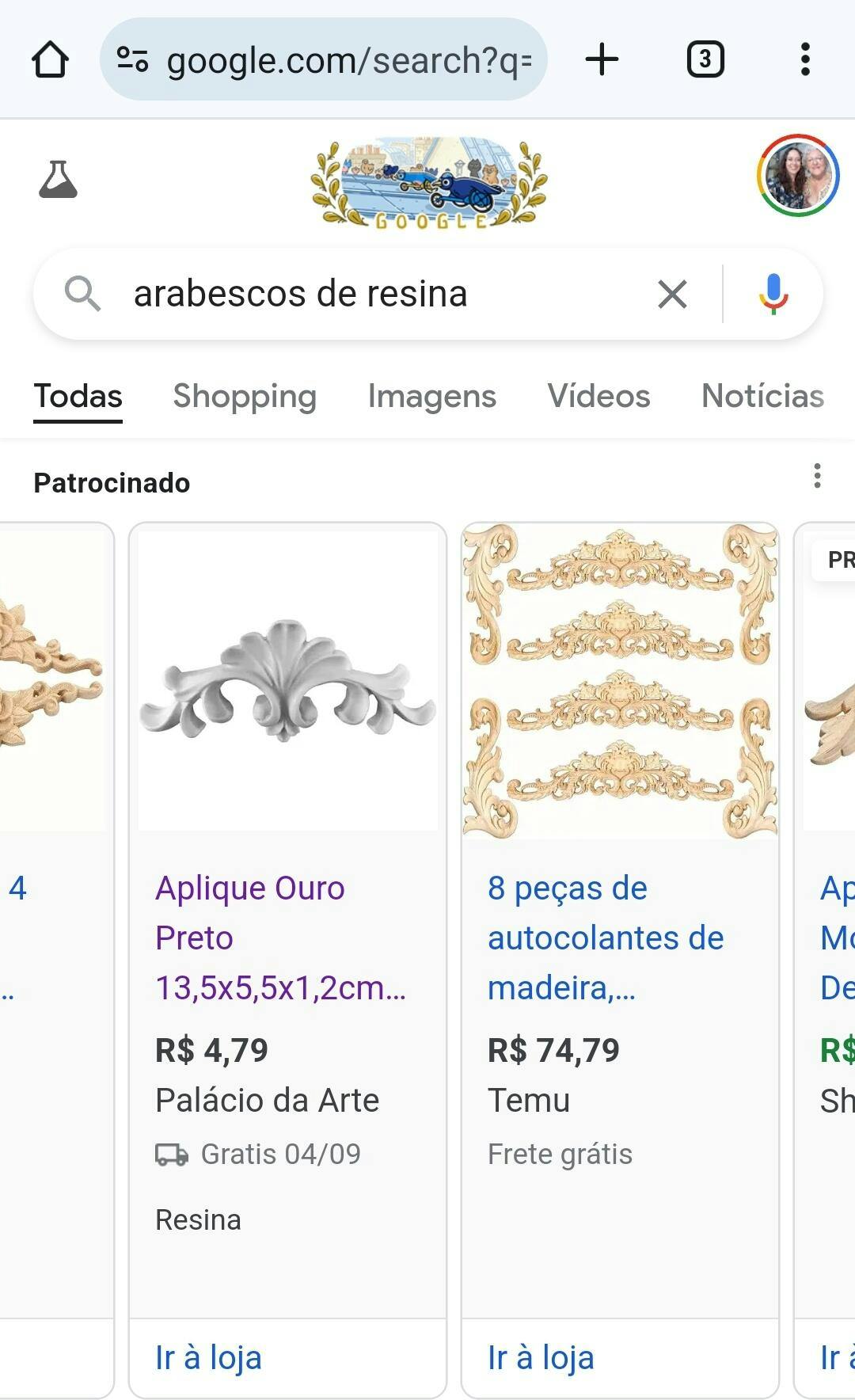Switch to the Notícias tab
The height and width of the screenshot is (1400, 855).
point(762,396)
